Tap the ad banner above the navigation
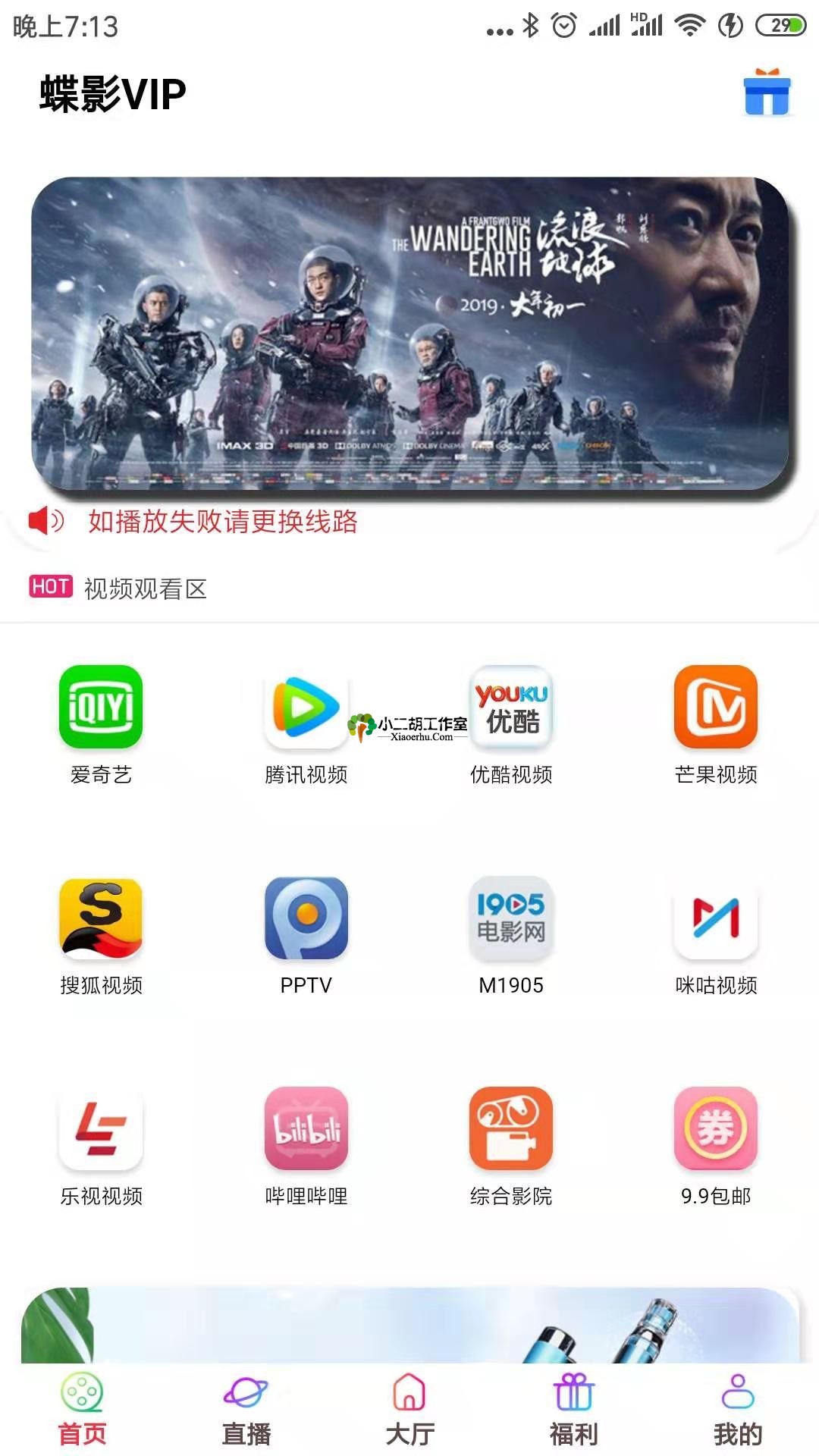Viewport: 819px width, 1456px height. coord(409,1326)
